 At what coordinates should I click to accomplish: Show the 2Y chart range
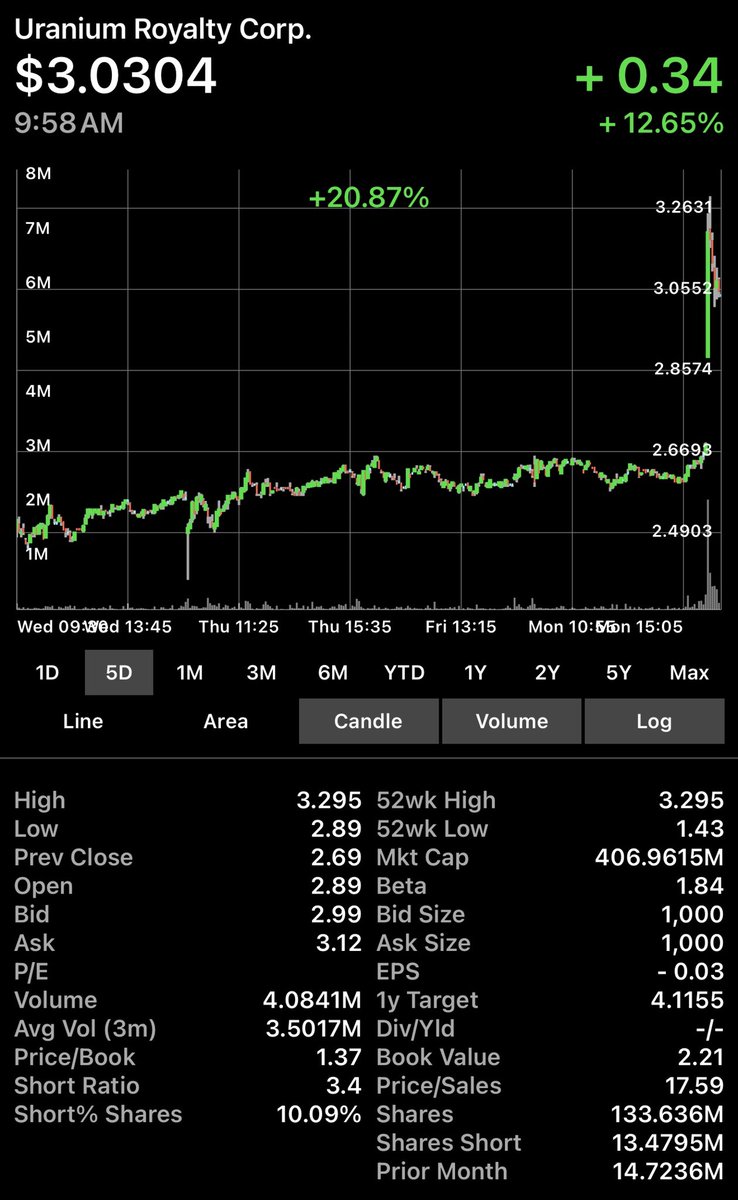click(547, 673)
